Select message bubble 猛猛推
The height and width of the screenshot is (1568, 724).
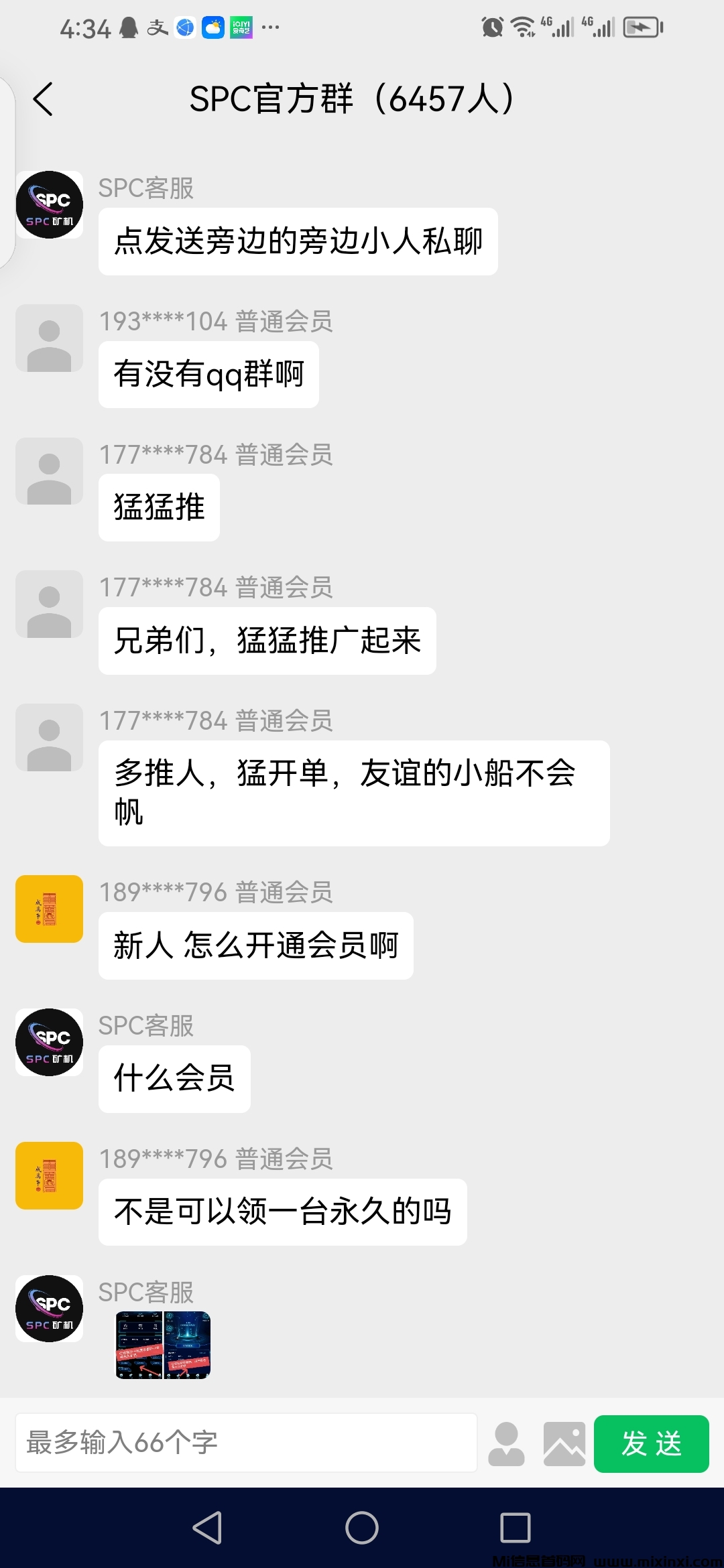[x=158, y=507]
